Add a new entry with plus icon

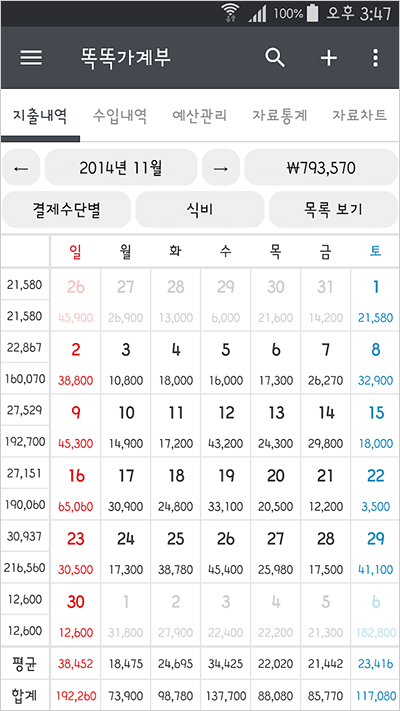(328, 58)
